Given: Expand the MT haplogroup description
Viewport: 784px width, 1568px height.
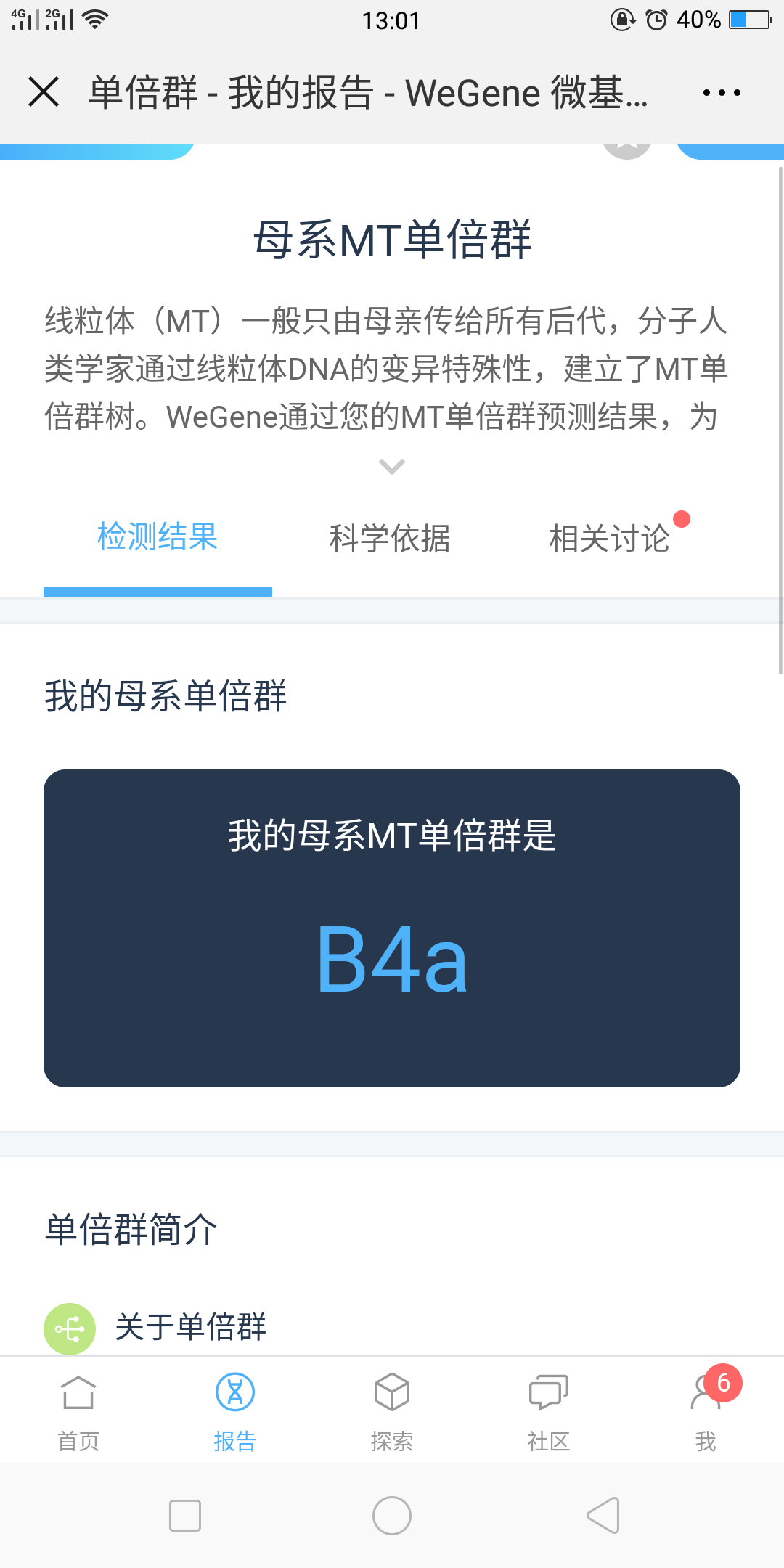Looking at the screenshot, I should tap(392, 466).
